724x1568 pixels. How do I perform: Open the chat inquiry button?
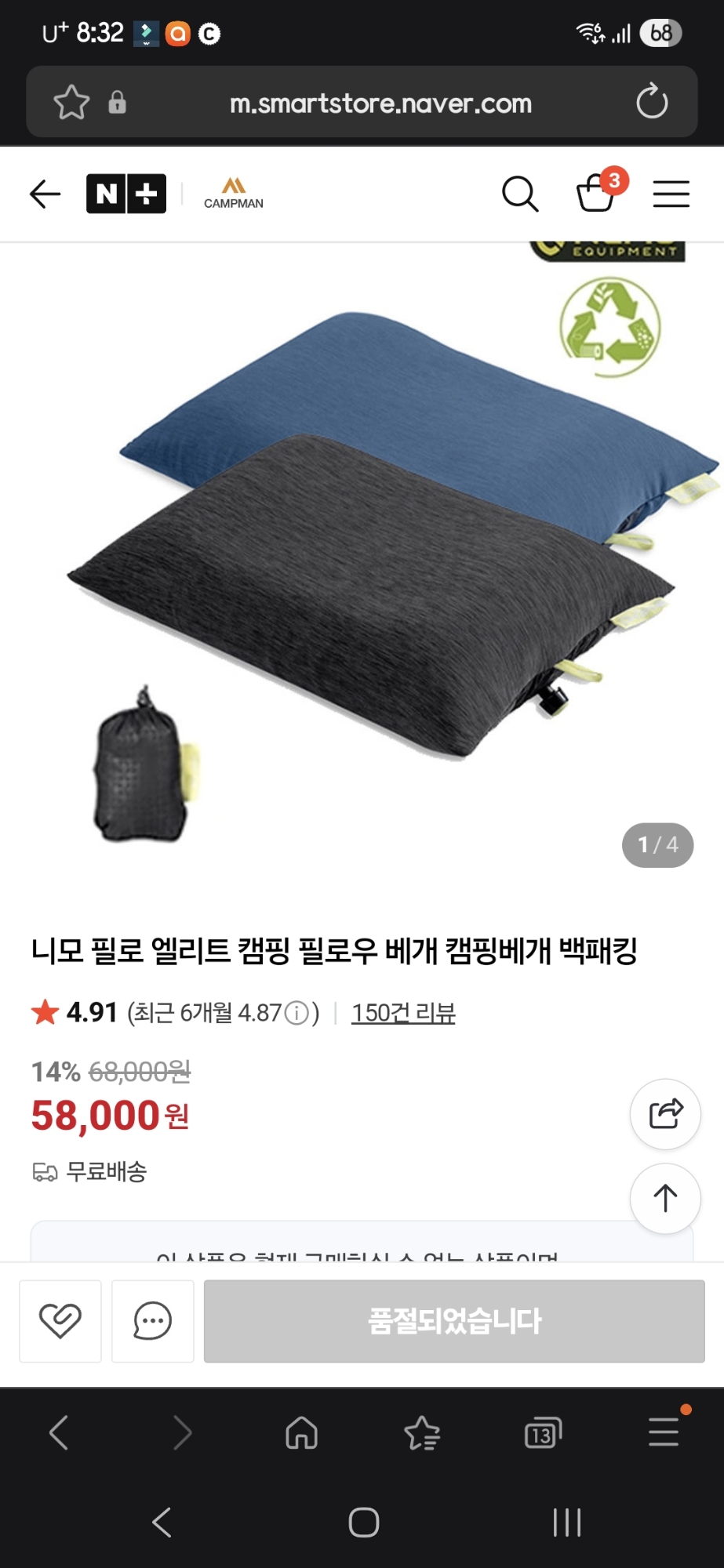pos(152,1321)
